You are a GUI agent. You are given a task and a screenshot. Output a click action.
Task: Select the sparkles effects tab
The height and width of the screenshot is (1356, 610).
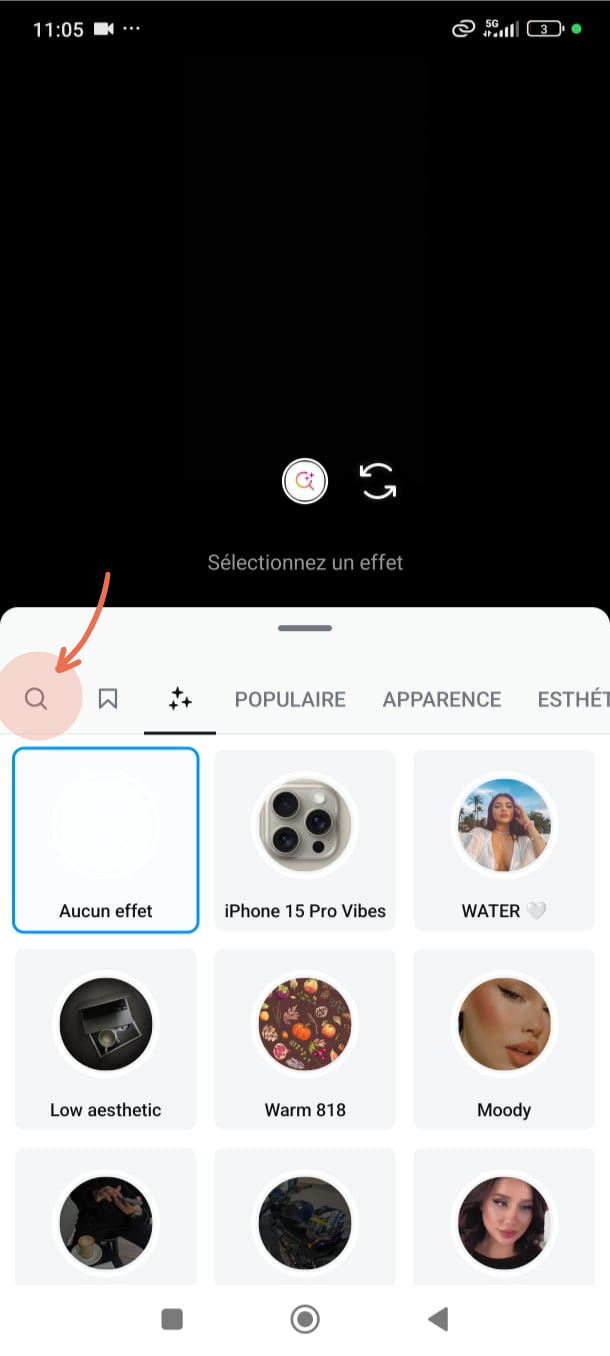coord(180,699)
